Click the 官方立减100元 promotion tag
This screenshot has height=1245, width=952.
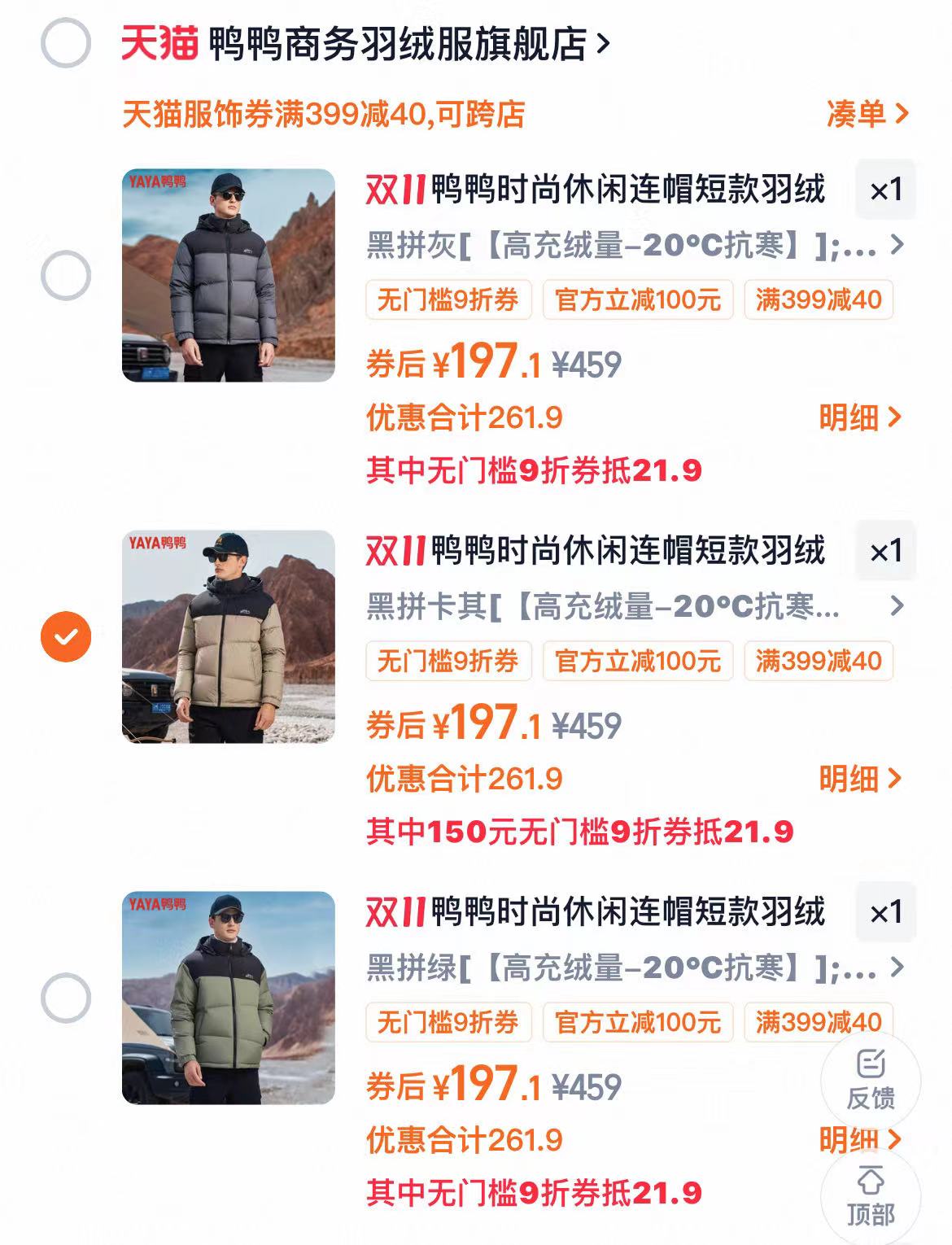click(x=636, y=299)
